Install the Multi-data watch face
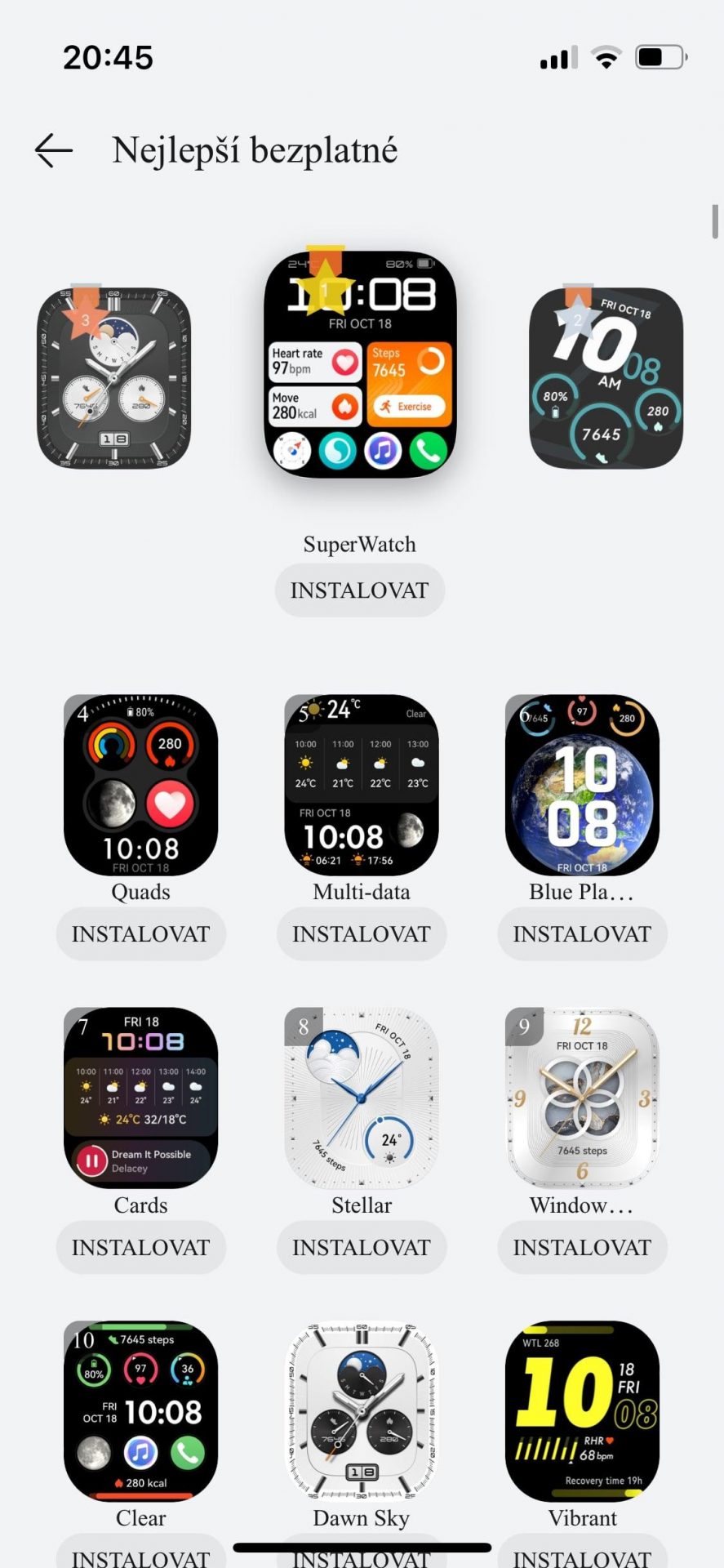The width and height of the screenshot is (724, 1568). pyautogui.click(x=362, y=933)
